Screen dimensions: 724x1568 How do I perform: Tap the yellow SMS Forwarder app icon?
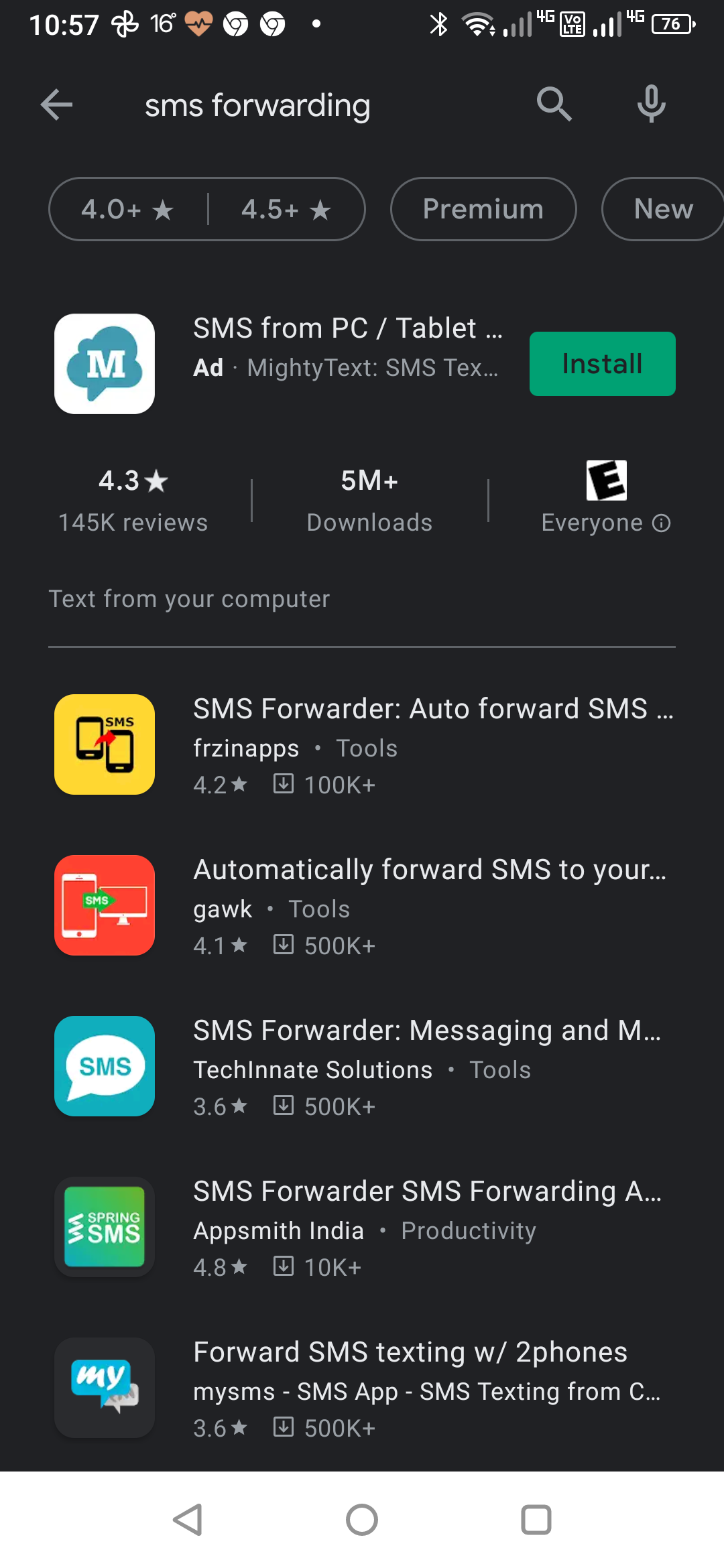click(104, 744)
